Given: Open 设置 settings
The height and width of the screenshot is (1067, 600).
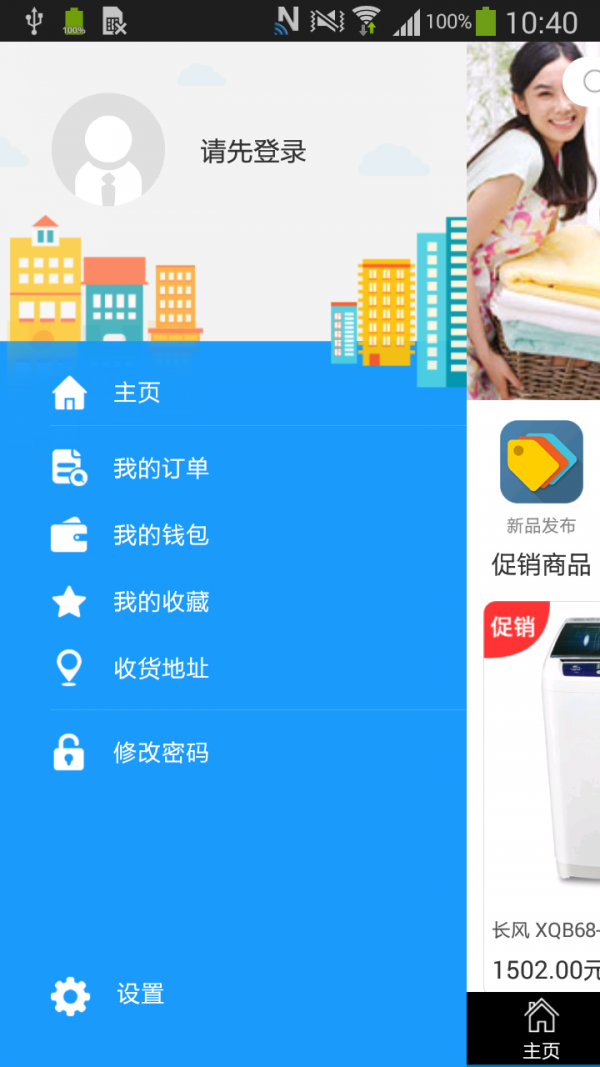Looking at the screenshot, I should point(138,995).
